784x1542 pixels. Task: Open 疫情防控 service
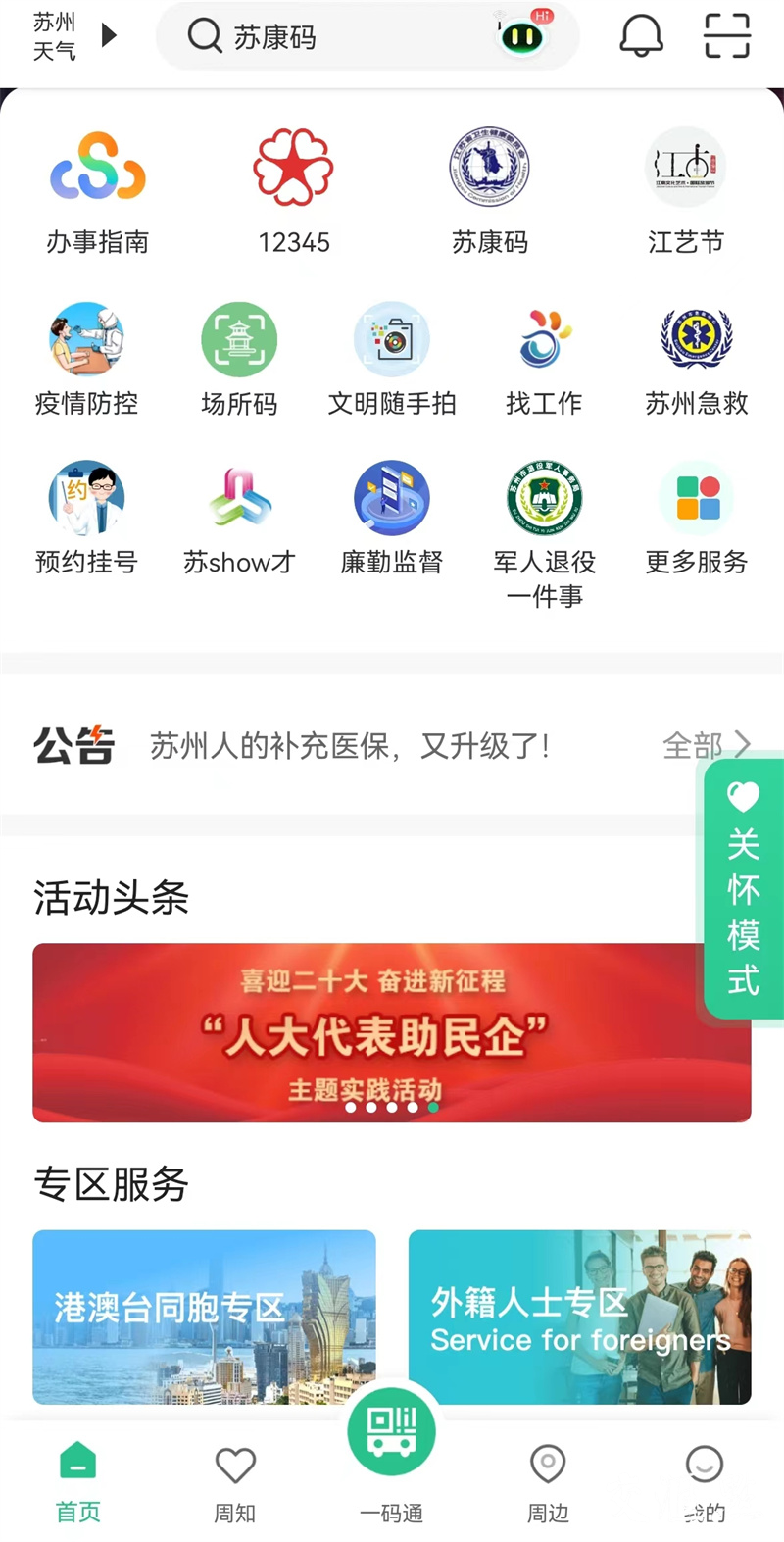(86, 359)
